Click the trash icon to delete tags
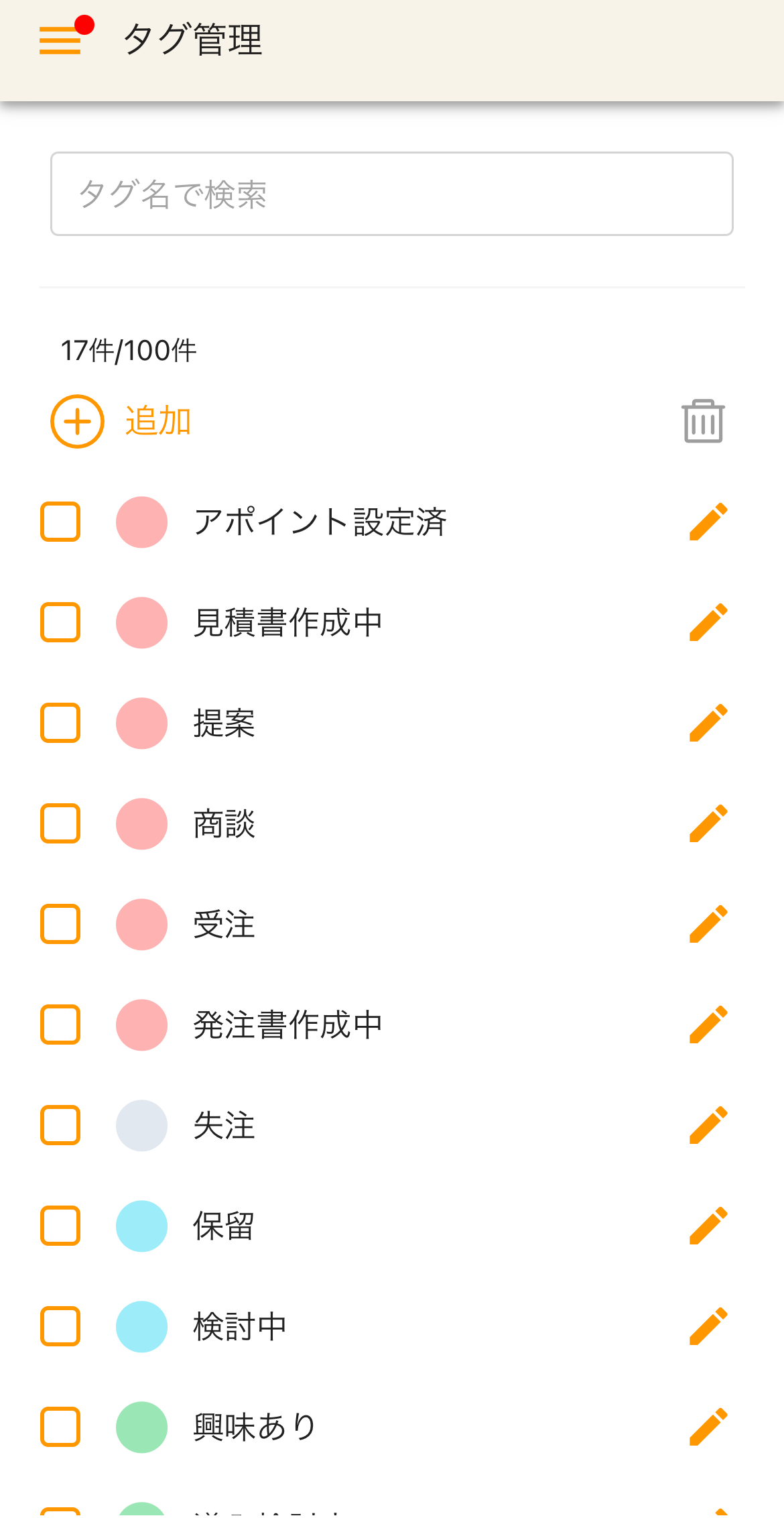 point(702,421)
